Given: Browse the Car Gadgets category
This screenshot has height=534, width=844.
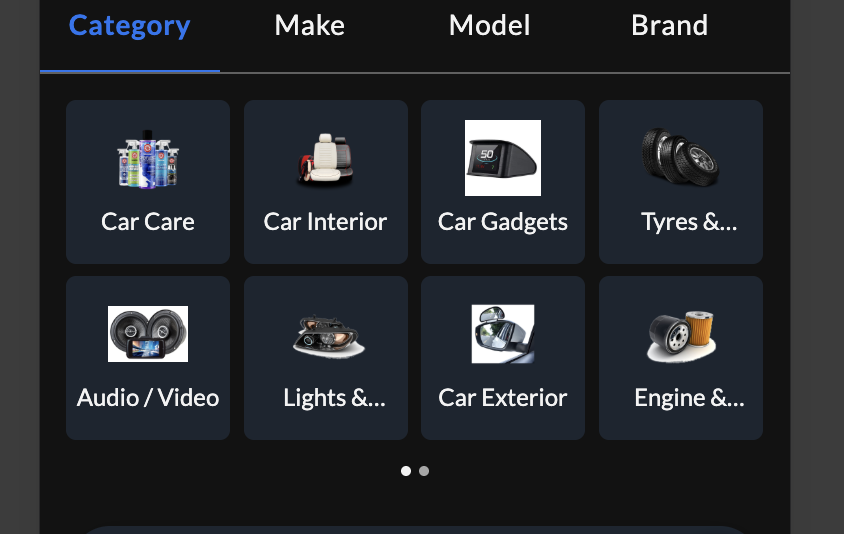Looking at the screenshot, I should pos(503,182).
